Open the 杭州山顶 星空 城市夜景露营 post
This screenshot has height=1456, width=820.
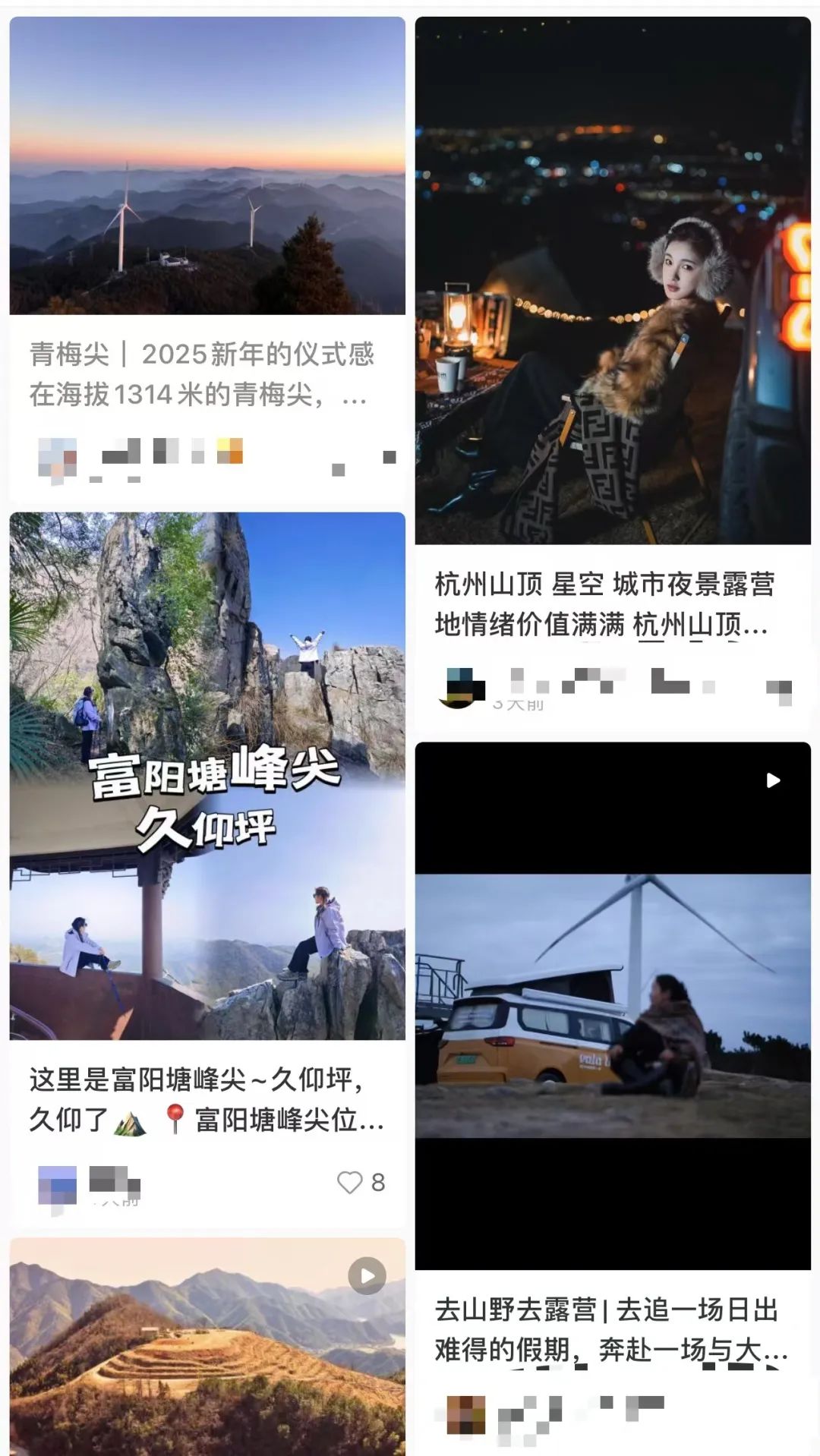[x=612, y=281]
